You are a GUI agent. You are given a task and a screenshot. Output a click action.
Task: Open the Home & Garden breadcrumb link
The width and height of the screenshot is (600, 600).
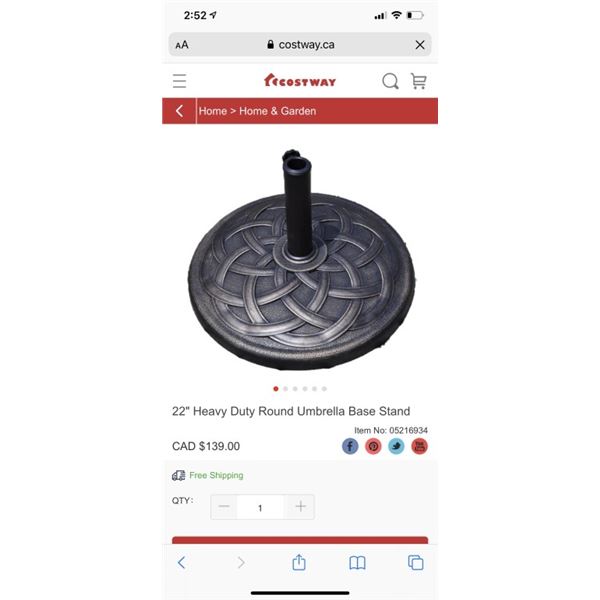coord(277,111)
